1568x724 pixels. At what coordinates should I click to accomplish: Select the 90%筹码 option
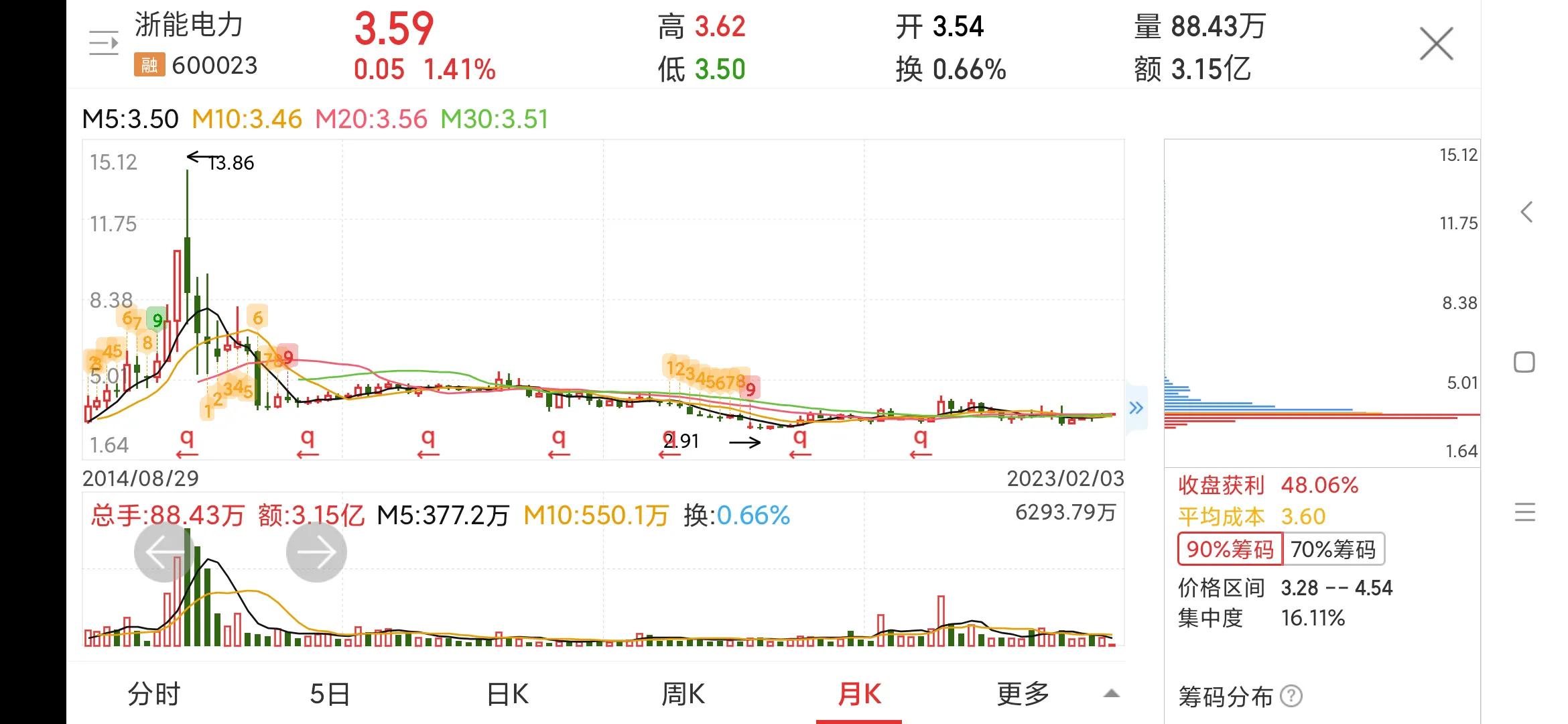point(1230,549)
